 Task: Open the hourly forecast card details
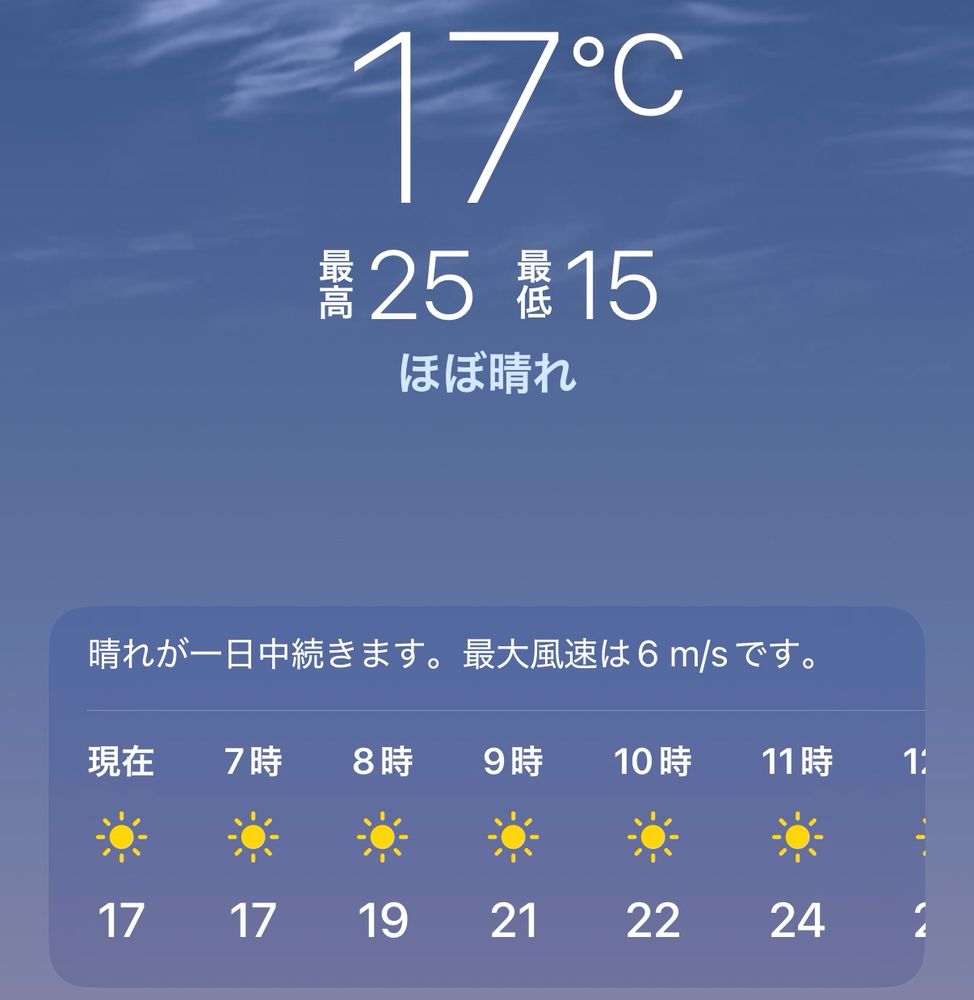pos(487,797)
